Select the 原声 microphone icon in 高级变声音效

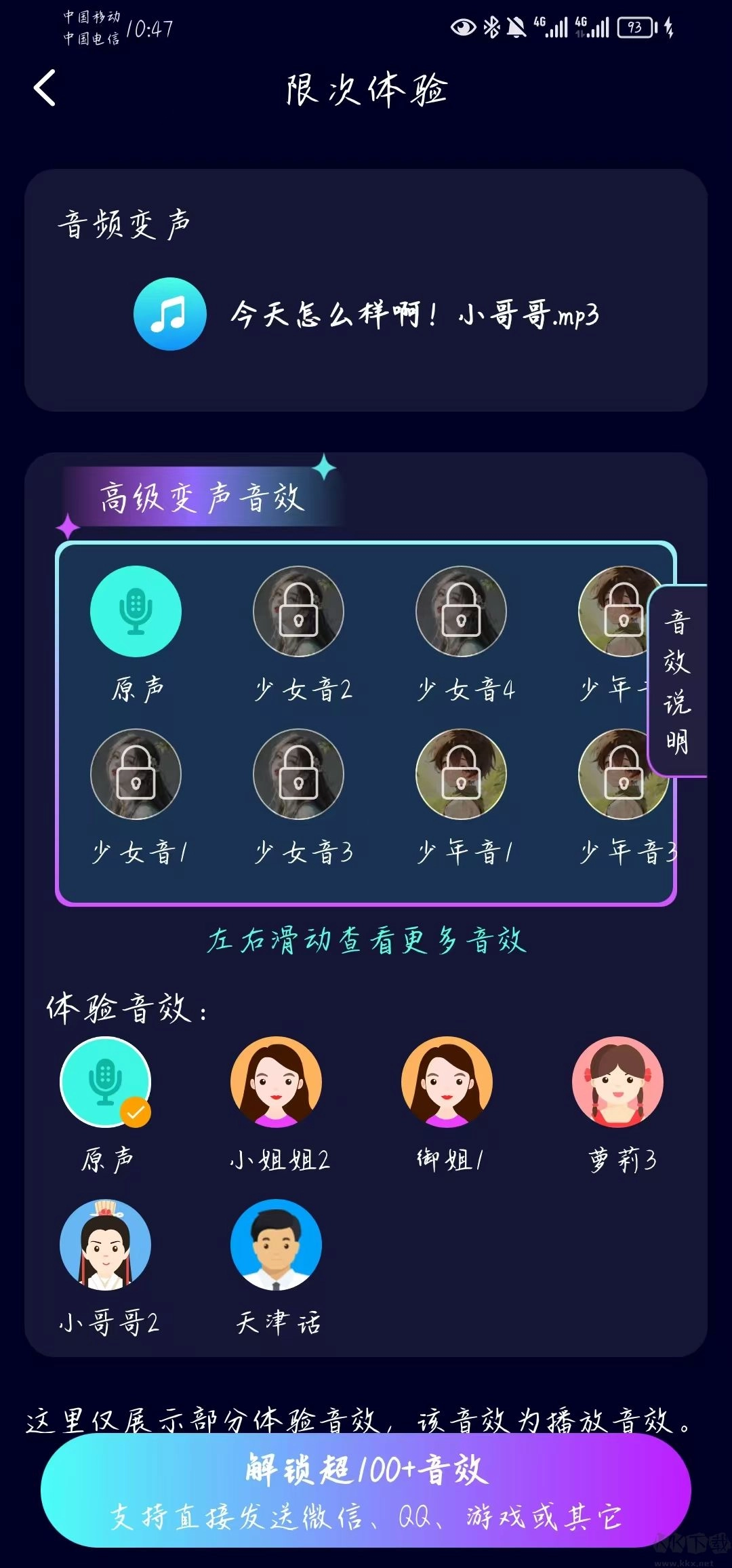point(135,612)
